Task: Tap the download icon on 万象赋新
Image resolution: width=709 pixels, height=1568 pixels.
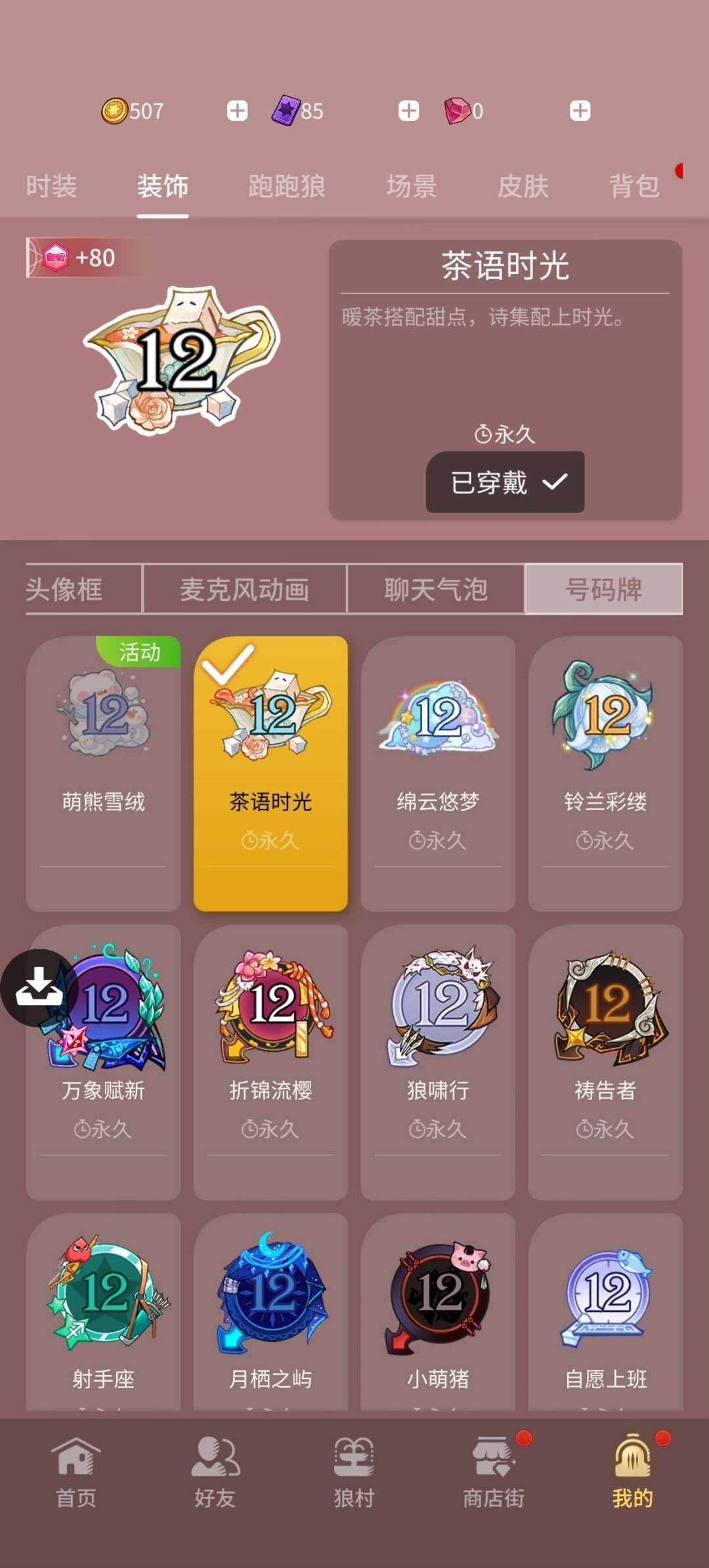Action: tap(41, 987)
